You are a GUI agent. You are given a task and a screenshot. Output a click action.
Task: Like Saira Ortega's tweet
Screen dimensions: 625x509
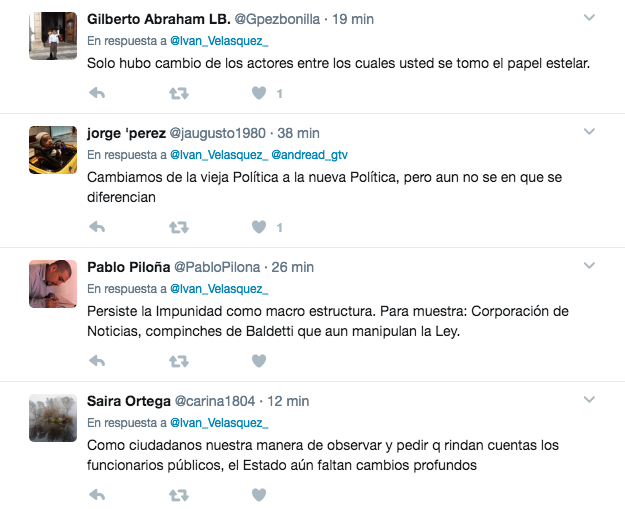tap(259, 495)
